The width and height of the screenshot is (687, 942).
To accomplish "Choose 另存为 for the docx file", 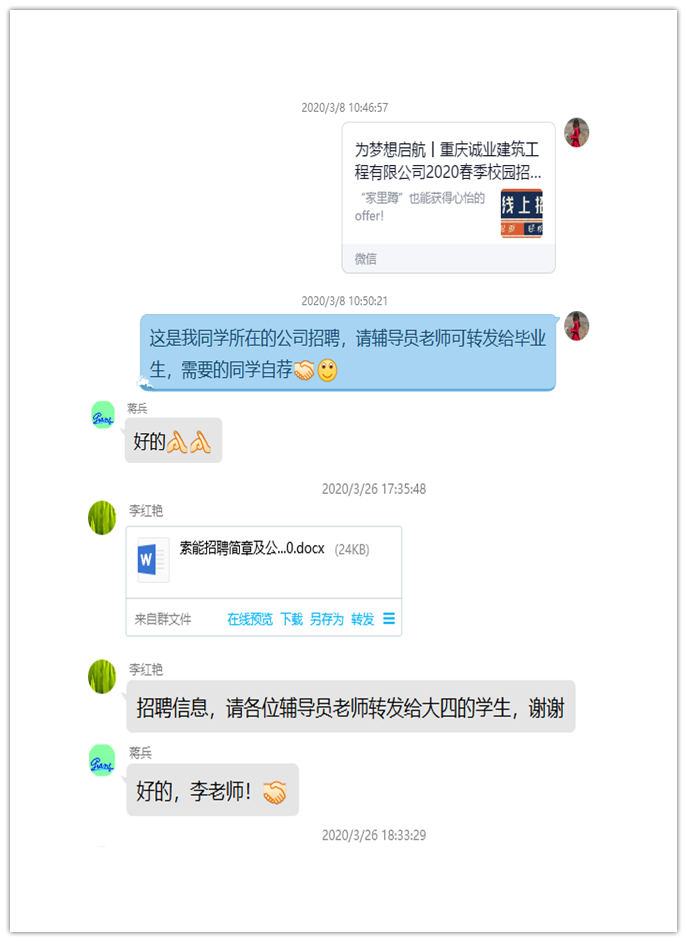I will 326,619.
